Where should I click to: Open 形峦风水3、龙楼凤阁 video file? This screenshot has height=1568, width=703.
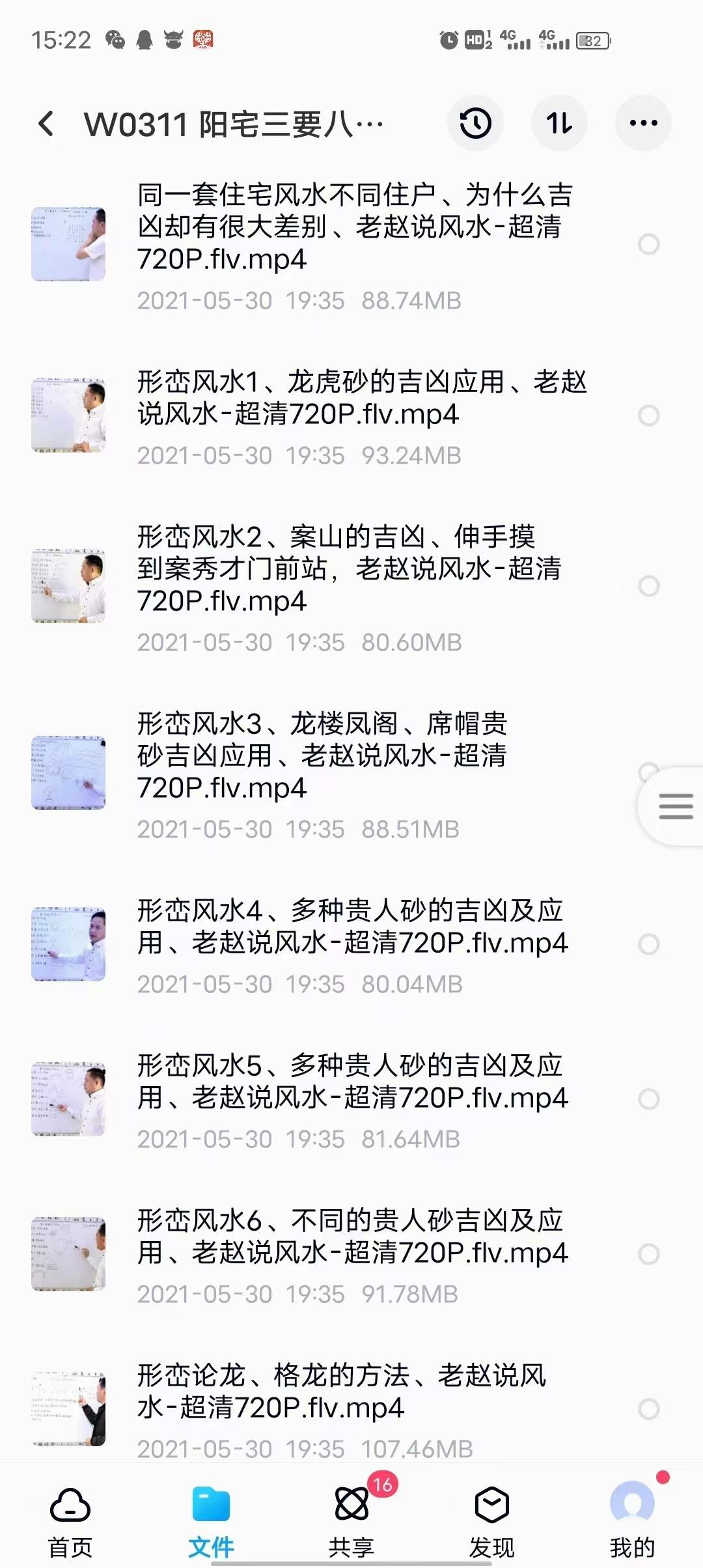[322, 755]
